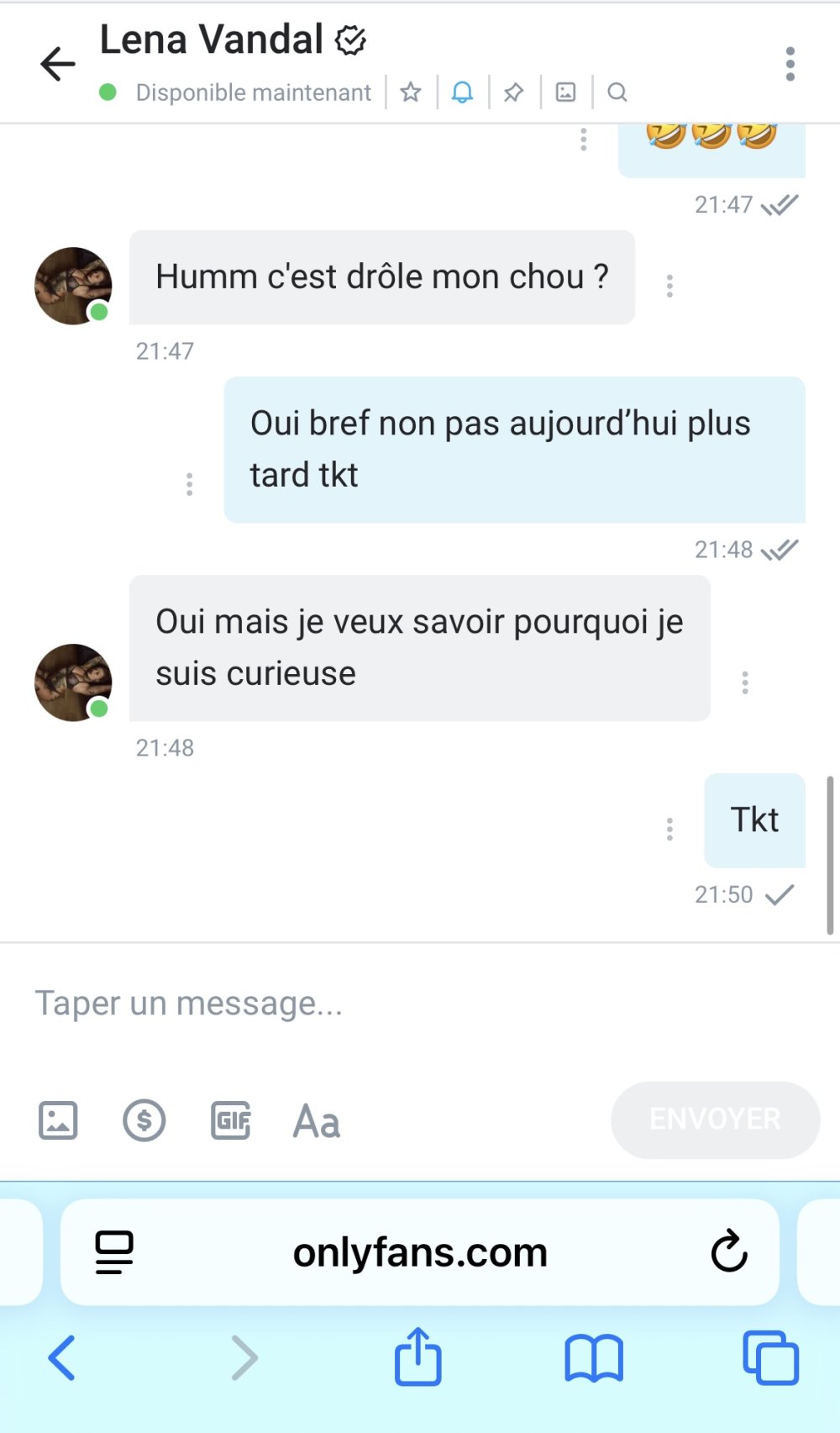
Task: Send a tip with dollar icon
Action: pyautogui.click(x=144, y=1120)
